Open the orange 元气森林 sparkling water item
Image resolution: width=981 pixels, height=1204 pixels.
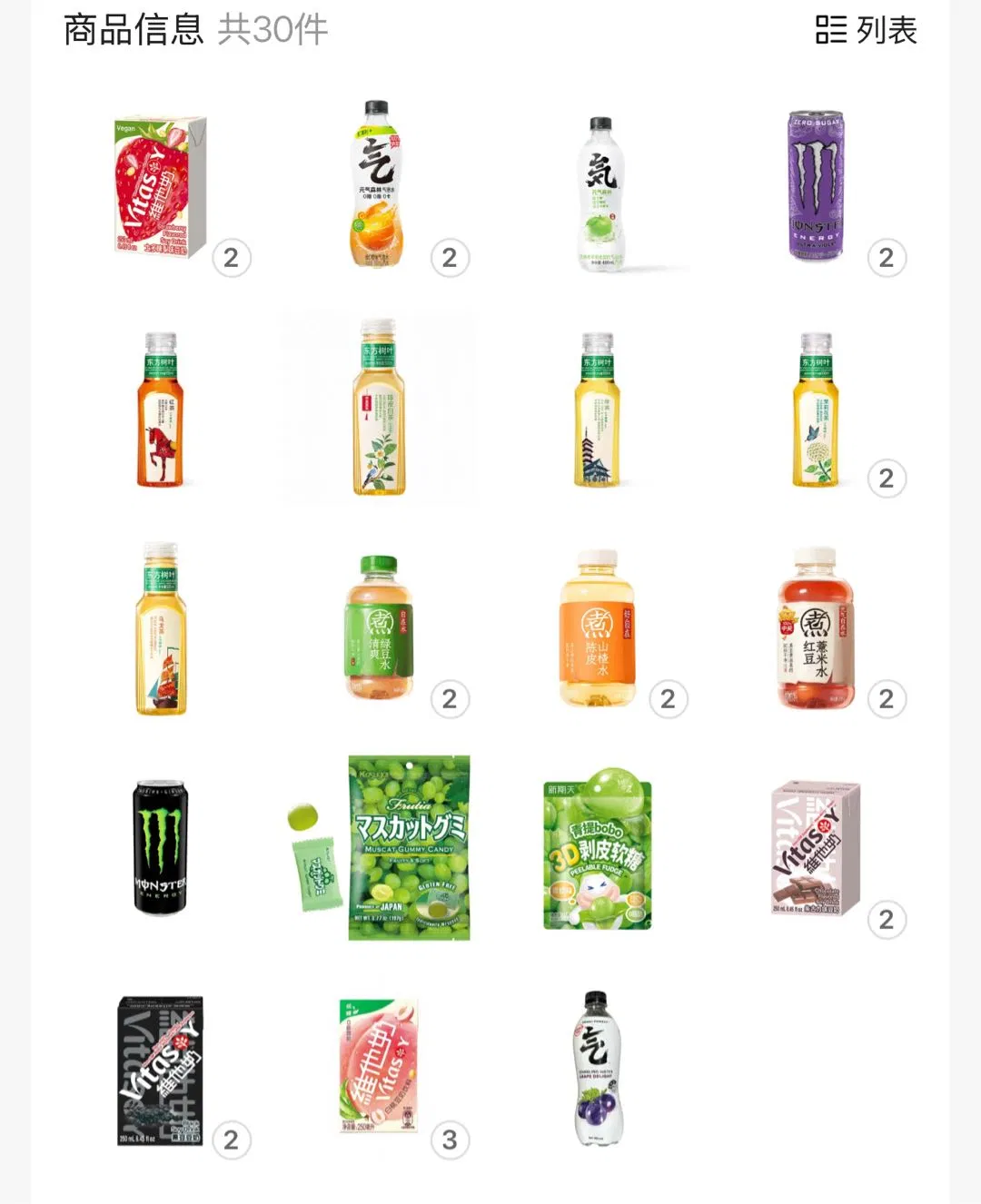tap(376, 185)
